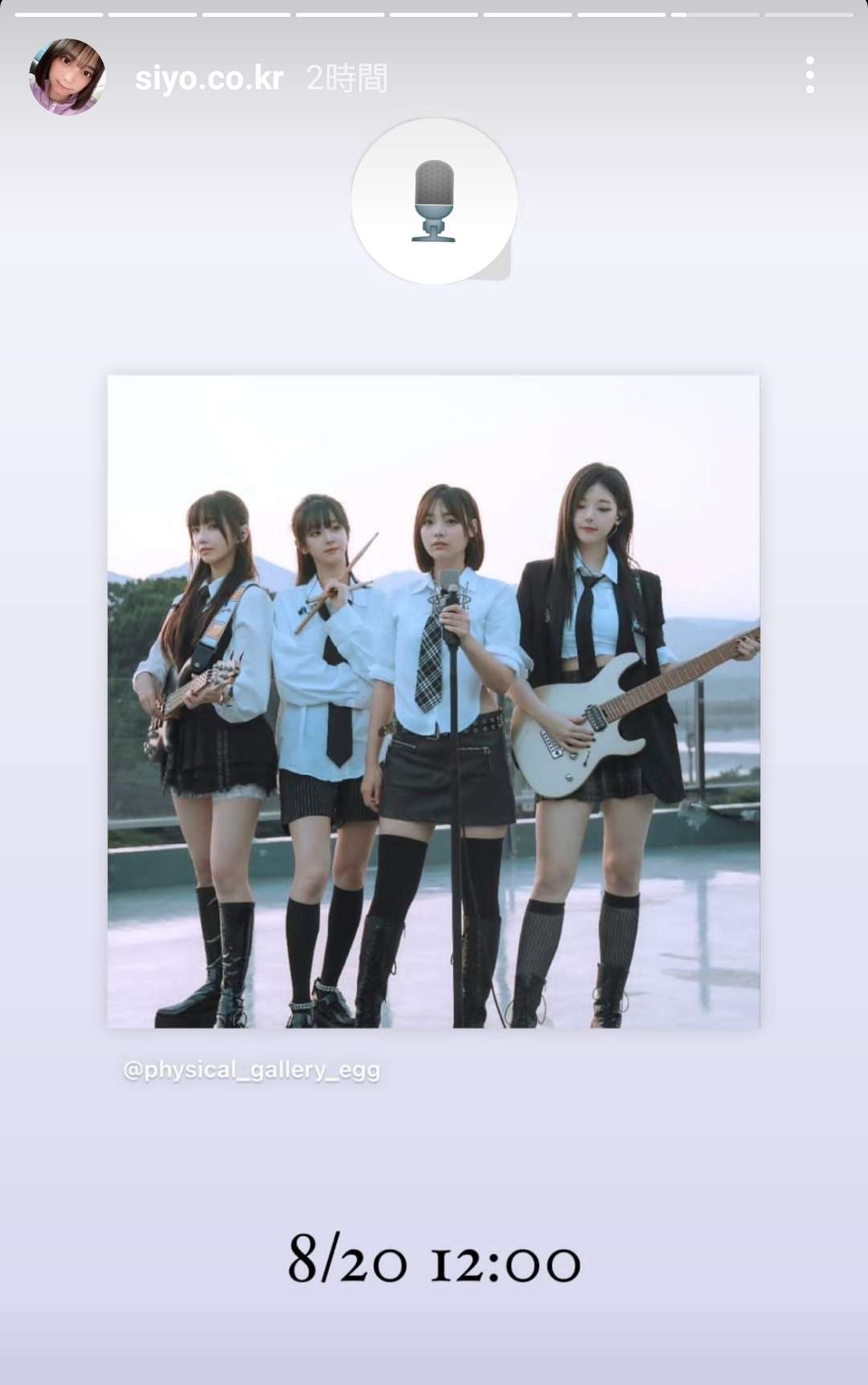The image size is (868, 1385).
Task: Open the @physical_gallery_egg mention
Action: [x=252, y=1070]
